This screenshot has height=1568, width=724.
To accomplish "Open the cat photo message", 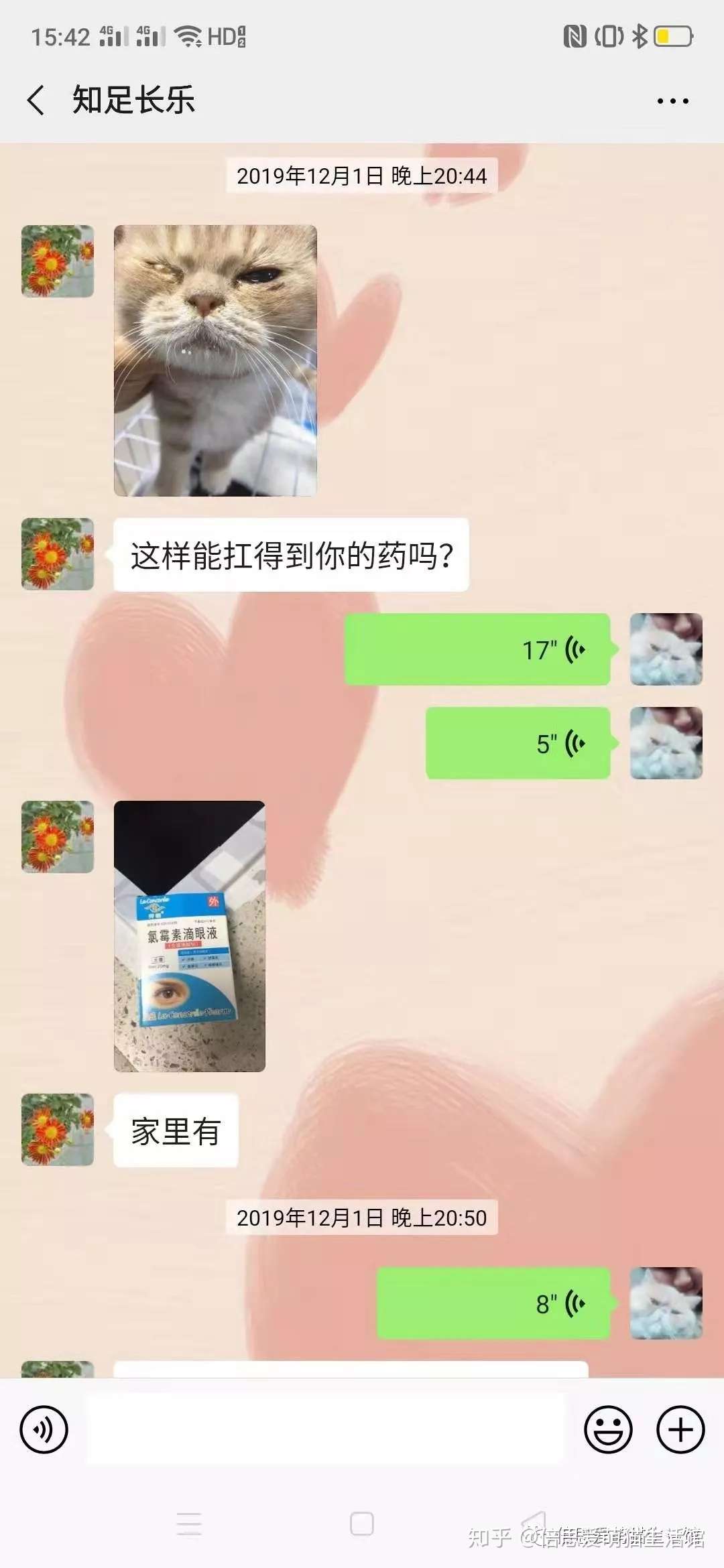I will (215, 361).
